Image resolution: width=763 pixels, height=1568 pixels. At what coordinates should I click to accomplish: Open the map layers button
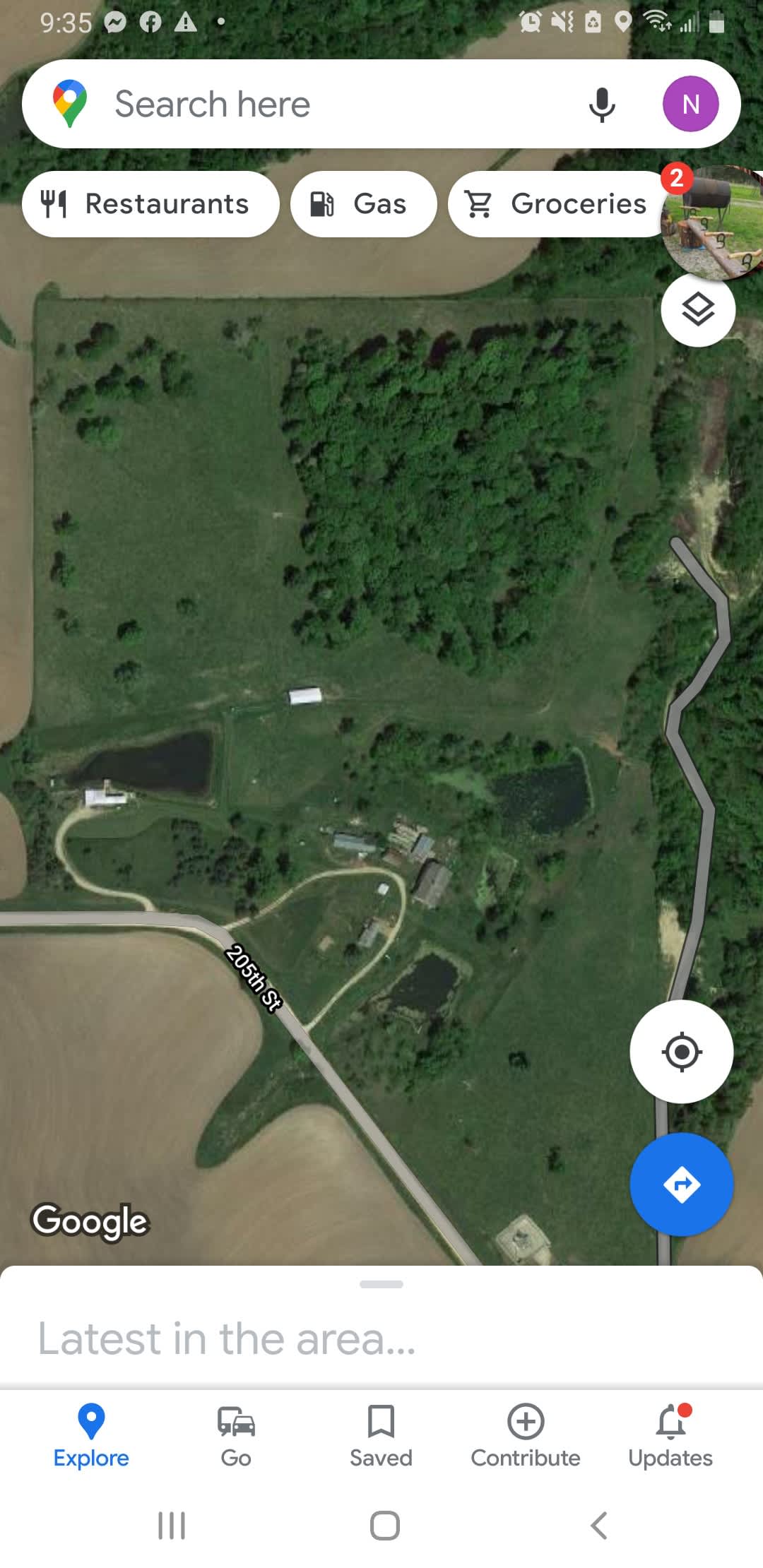click(698, 310)
